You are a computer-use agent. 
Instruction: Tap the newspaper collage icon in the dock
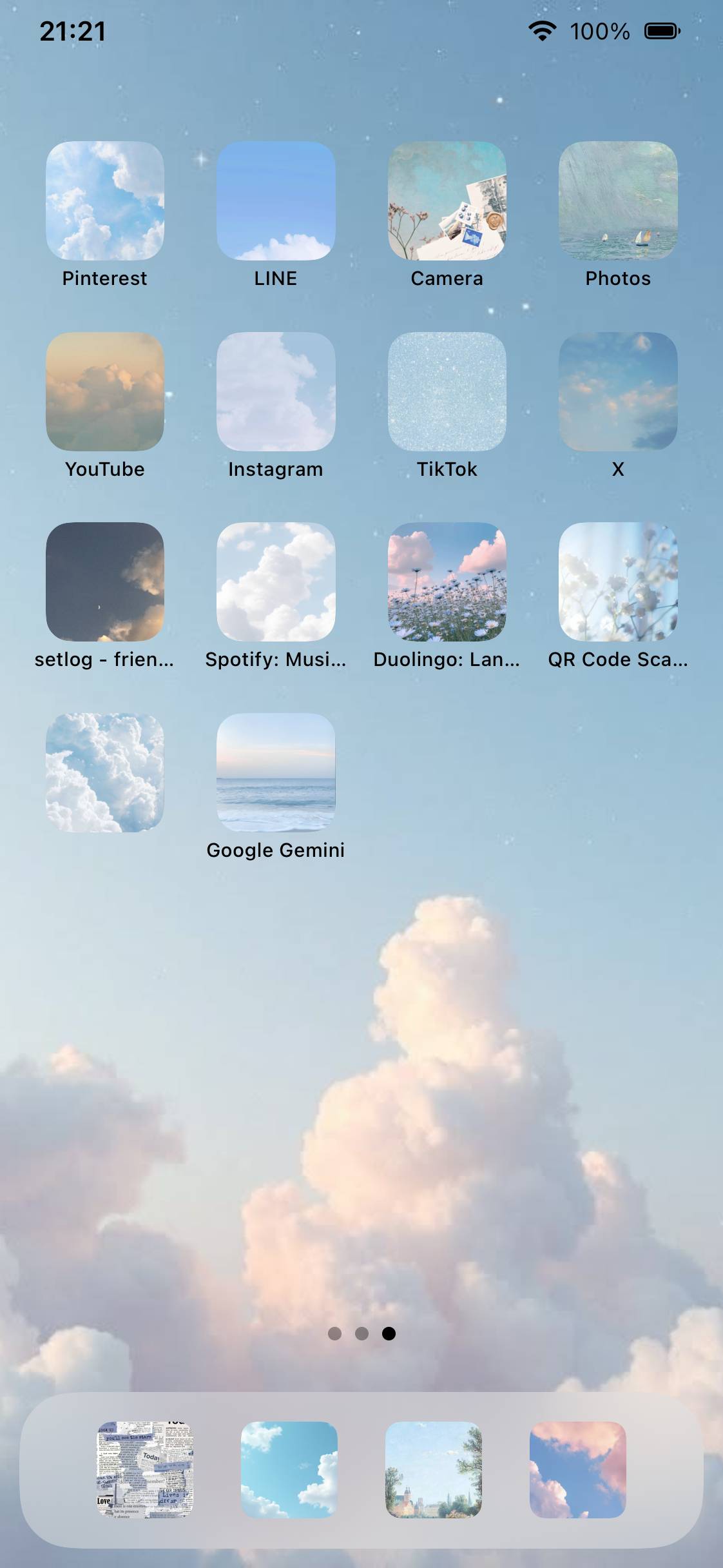145,1470
